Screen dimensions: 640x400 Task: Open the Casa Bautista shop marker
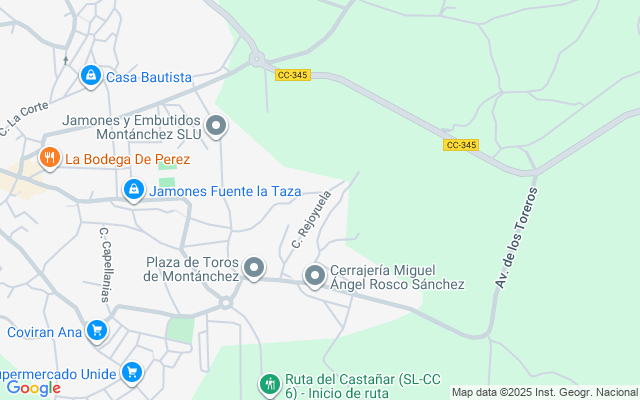(91, 76)
